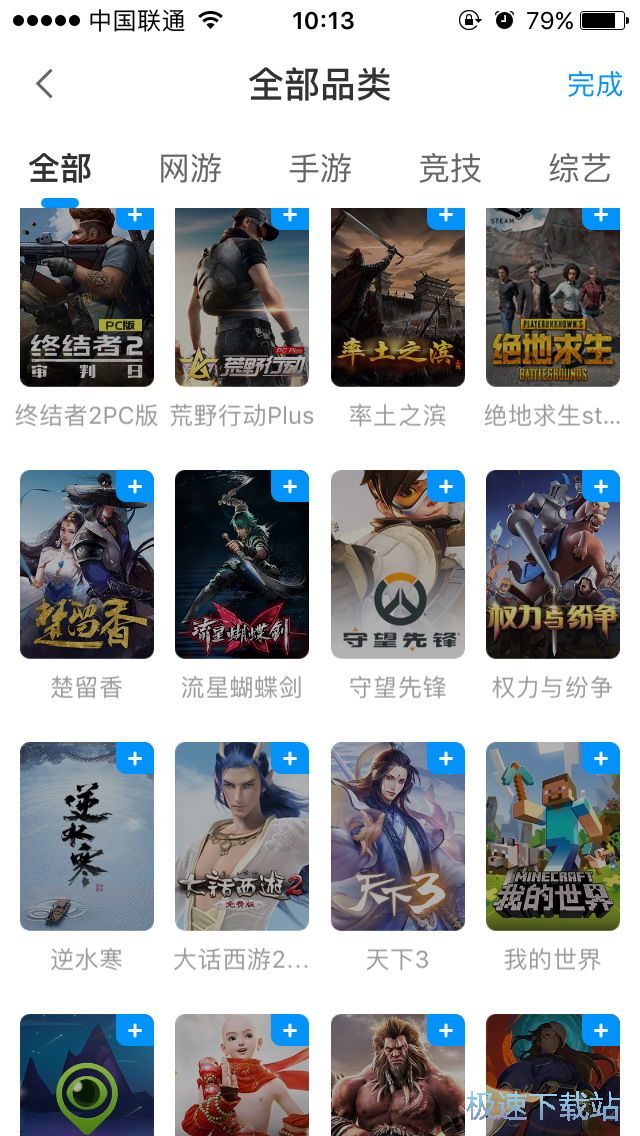Image resolution: width=640 pixels, height=1136 pixels.
Task: Switch to the 手游 tab
Action: (x=320, y=169)
